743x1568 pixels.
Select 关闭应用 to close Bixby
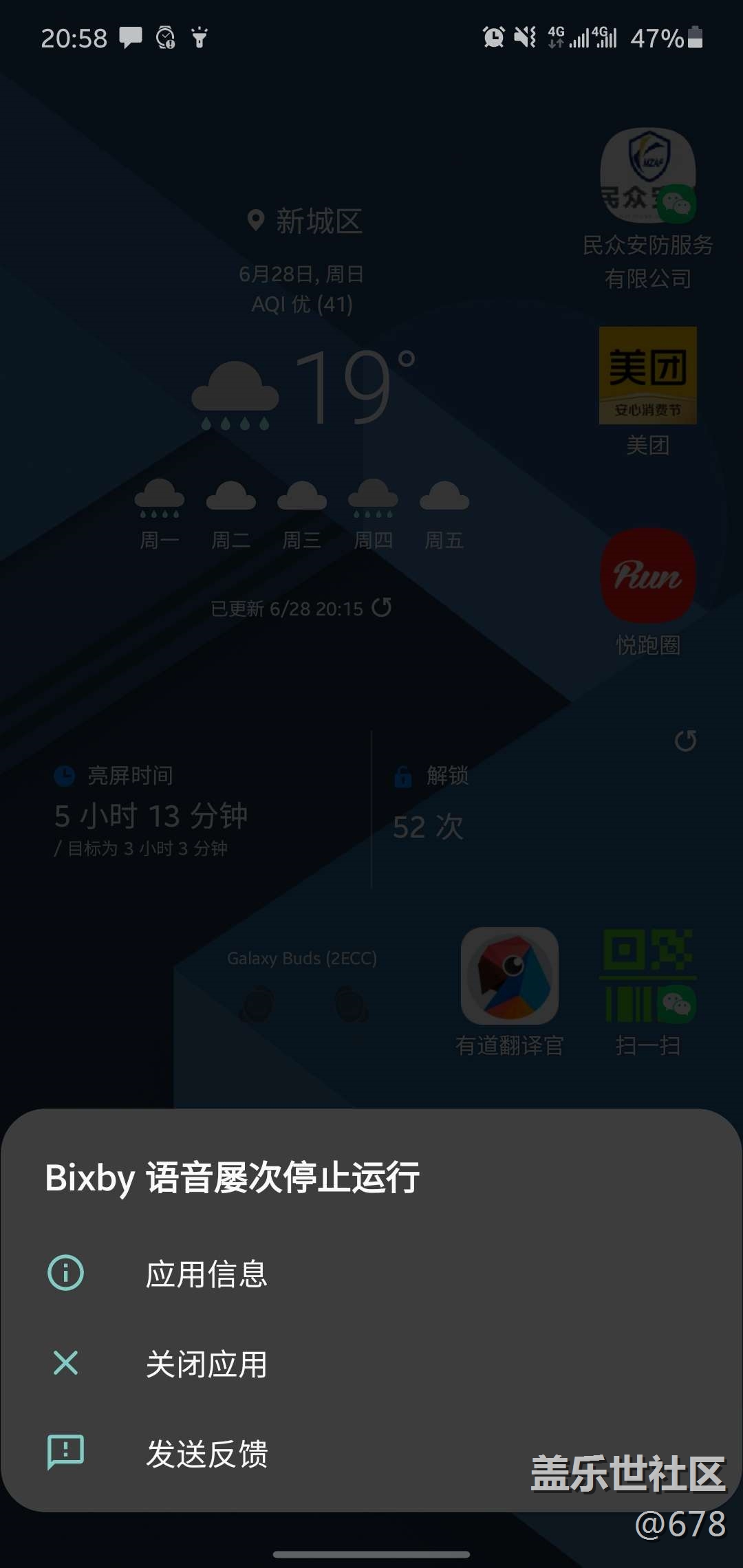pyautogui.click(x=206, y=1364)
